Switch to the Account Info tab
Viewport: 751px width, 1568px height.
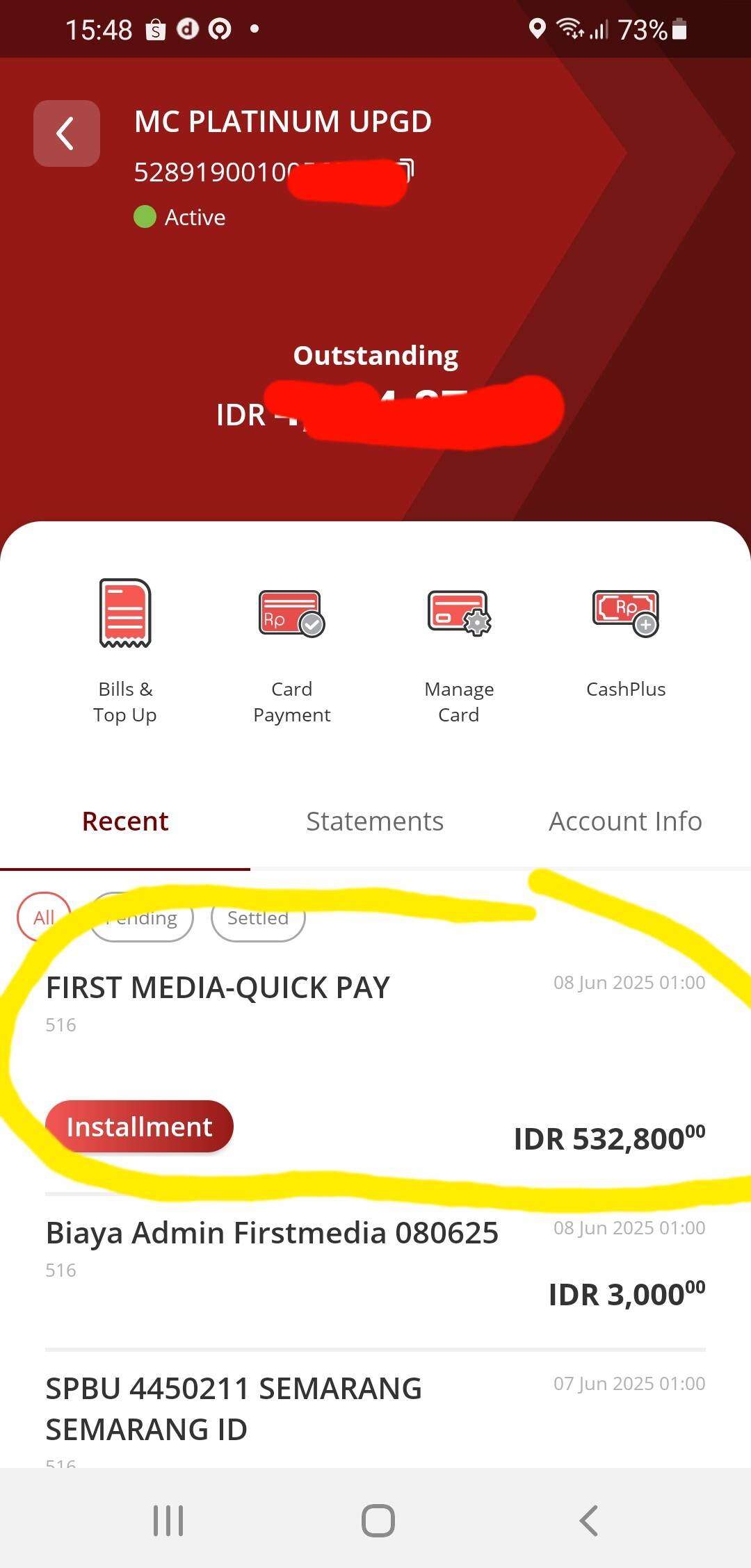tap(625, 822)
